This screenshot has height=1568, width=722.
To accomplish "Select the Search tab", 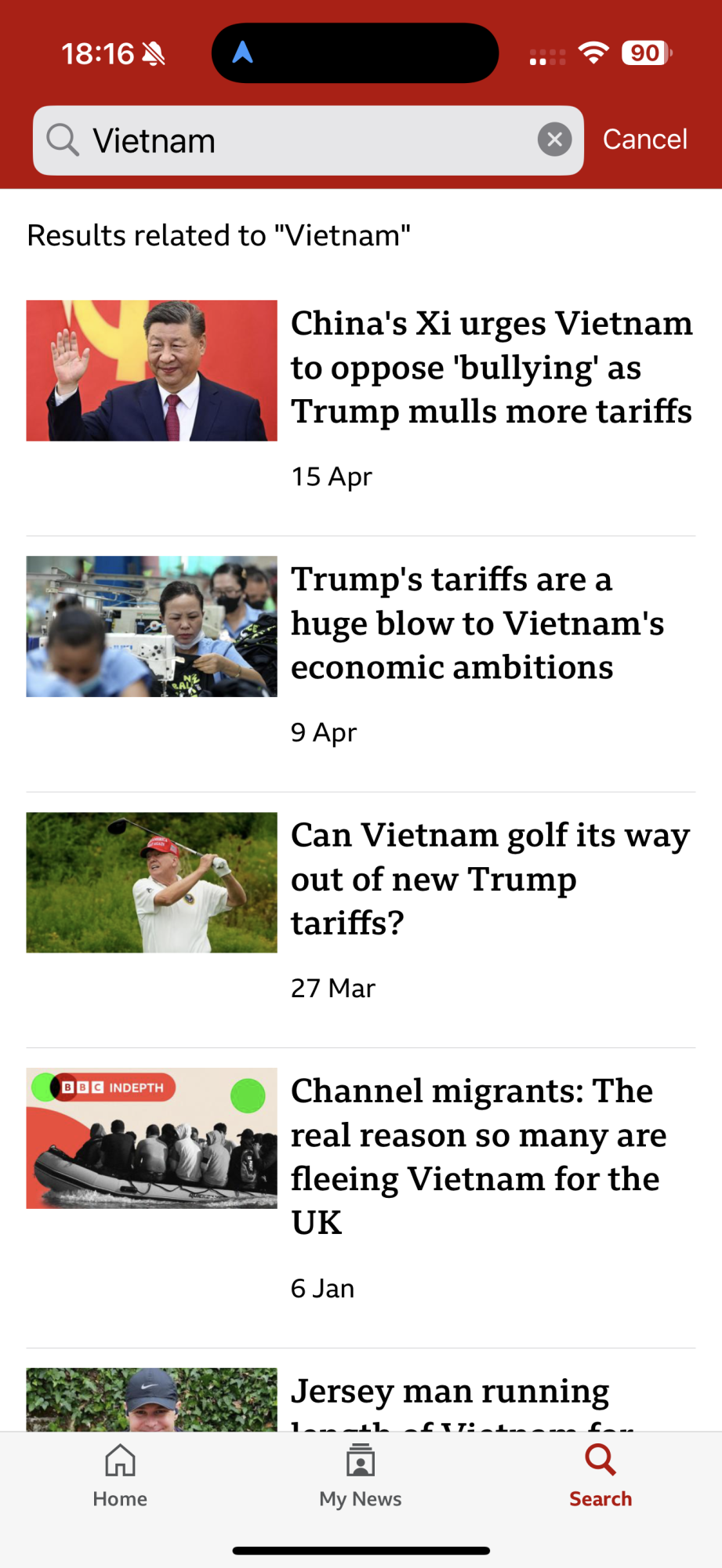I will click(600, 1477).
